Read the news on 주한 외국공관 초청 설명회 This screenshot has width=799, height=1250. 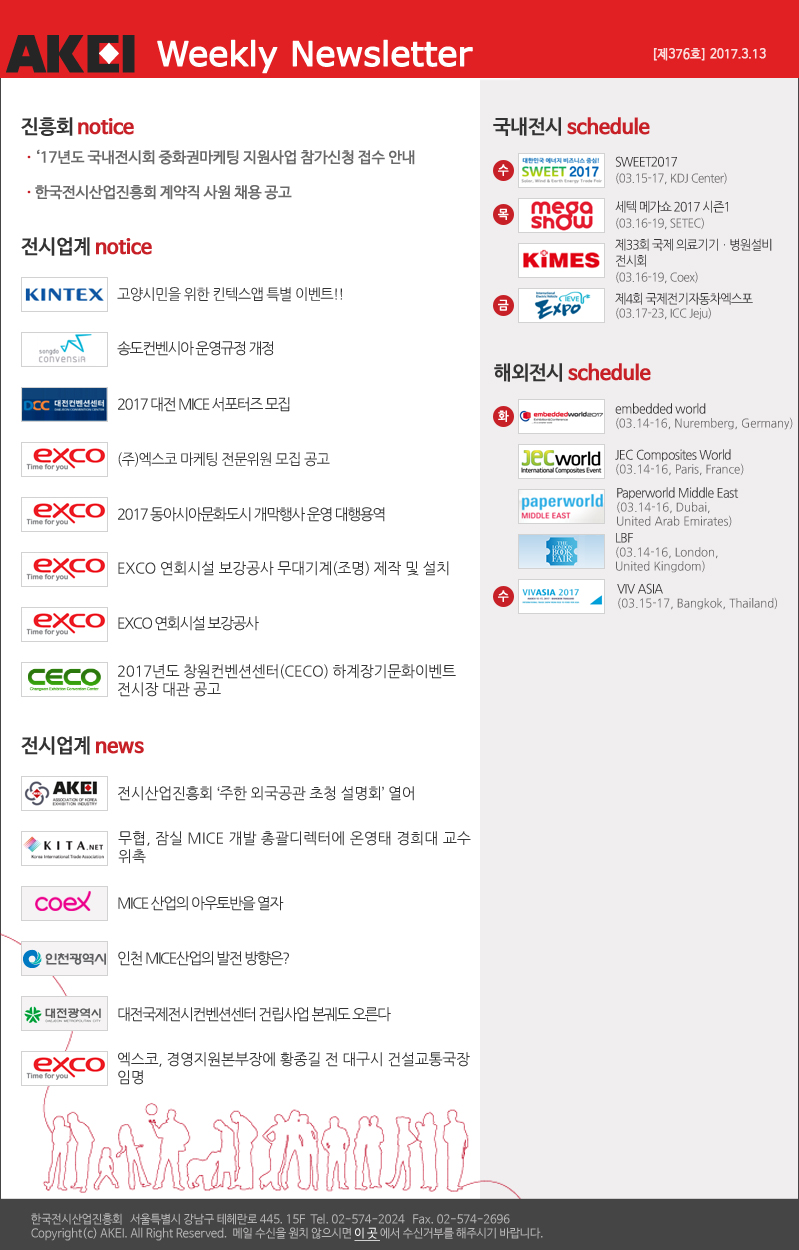266,793
